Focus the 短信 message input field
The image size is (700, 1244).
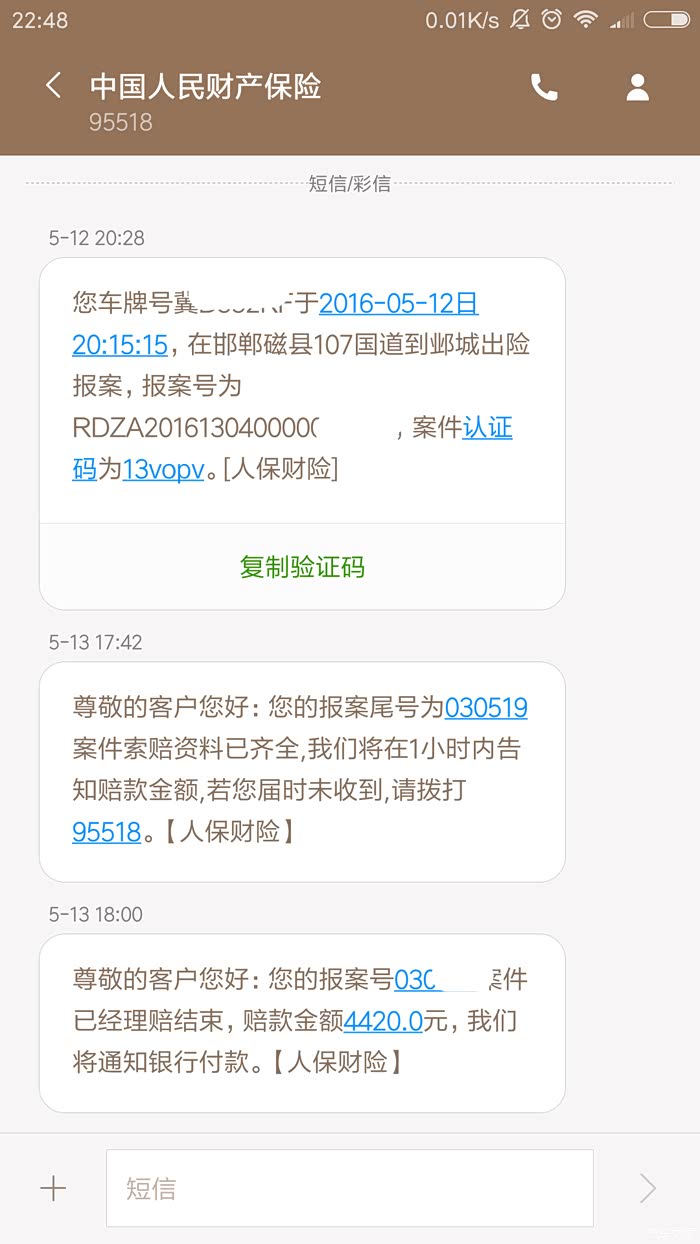click(349, 1188)
